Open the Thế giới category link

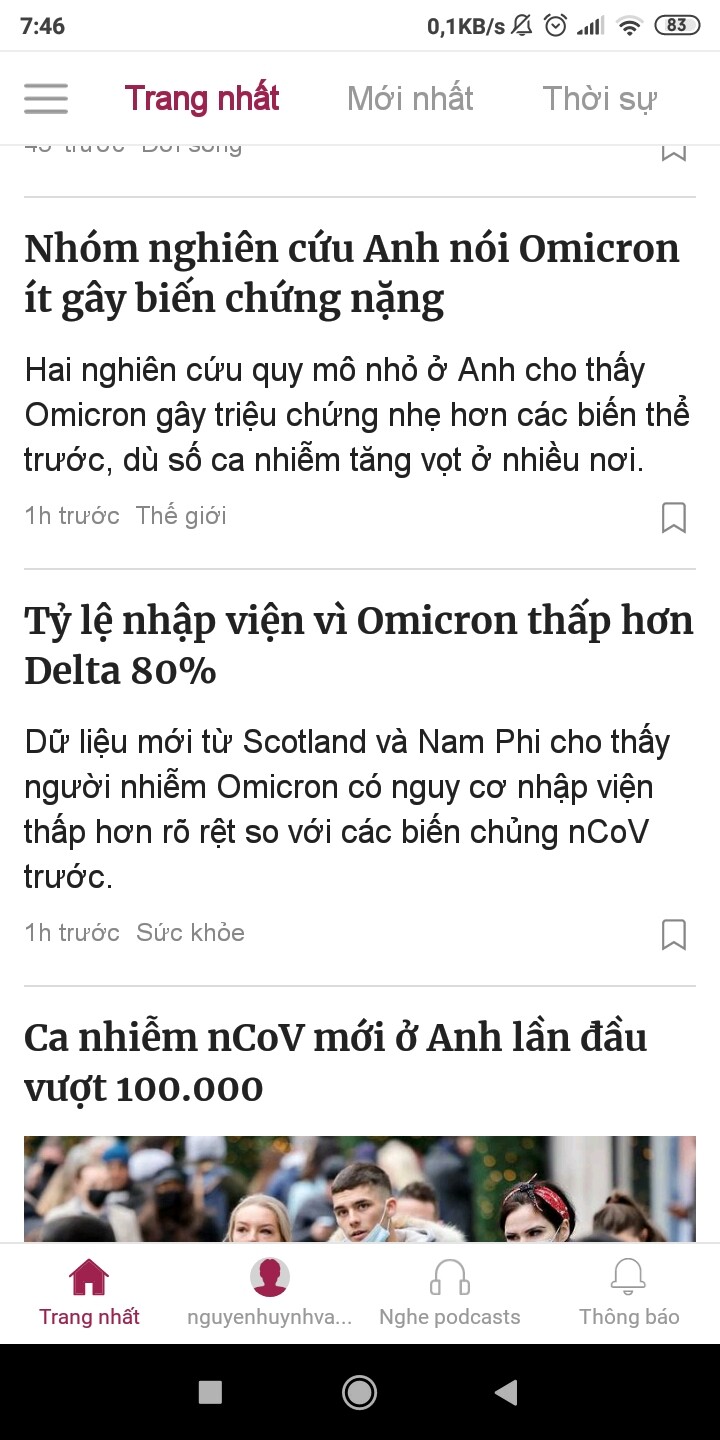181,516
